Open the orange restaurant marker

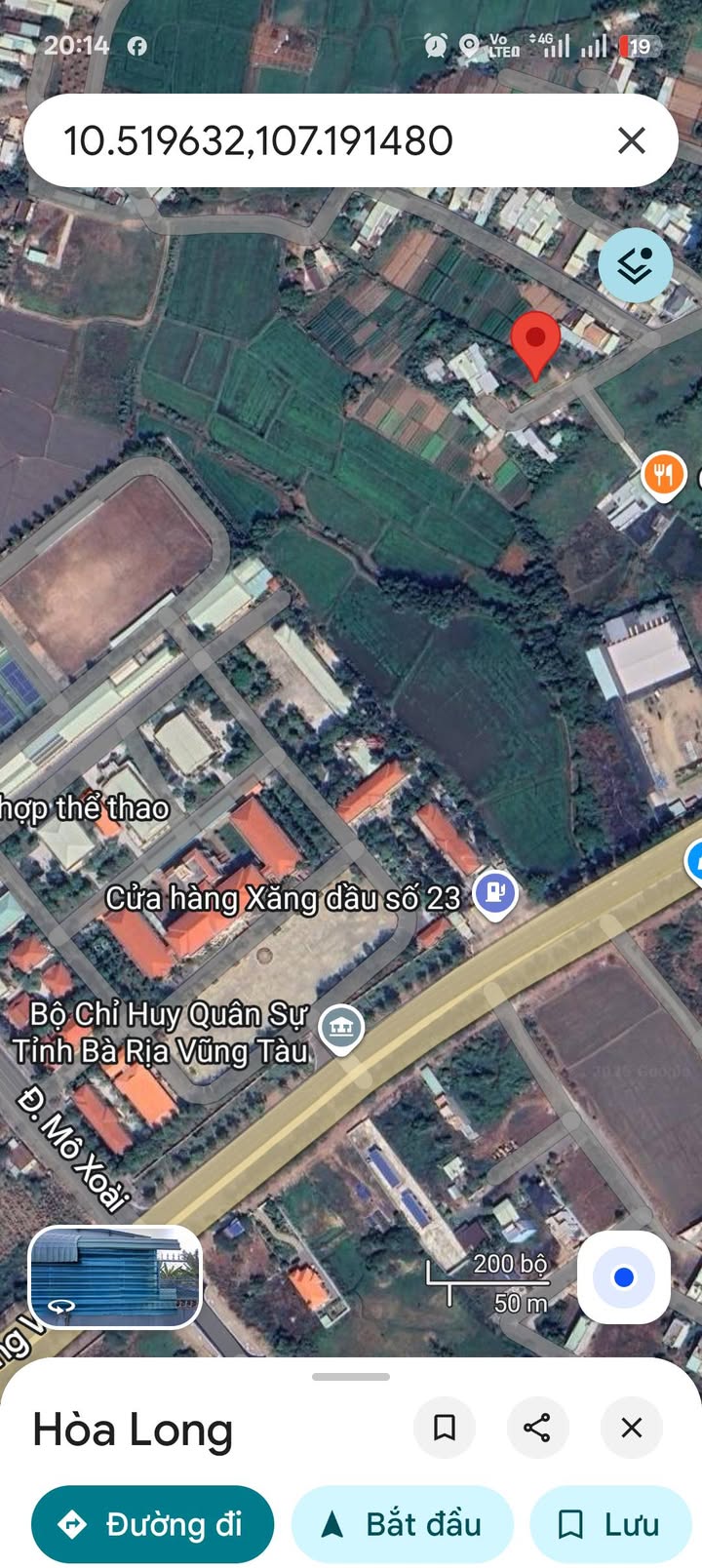tap(664, 476)
